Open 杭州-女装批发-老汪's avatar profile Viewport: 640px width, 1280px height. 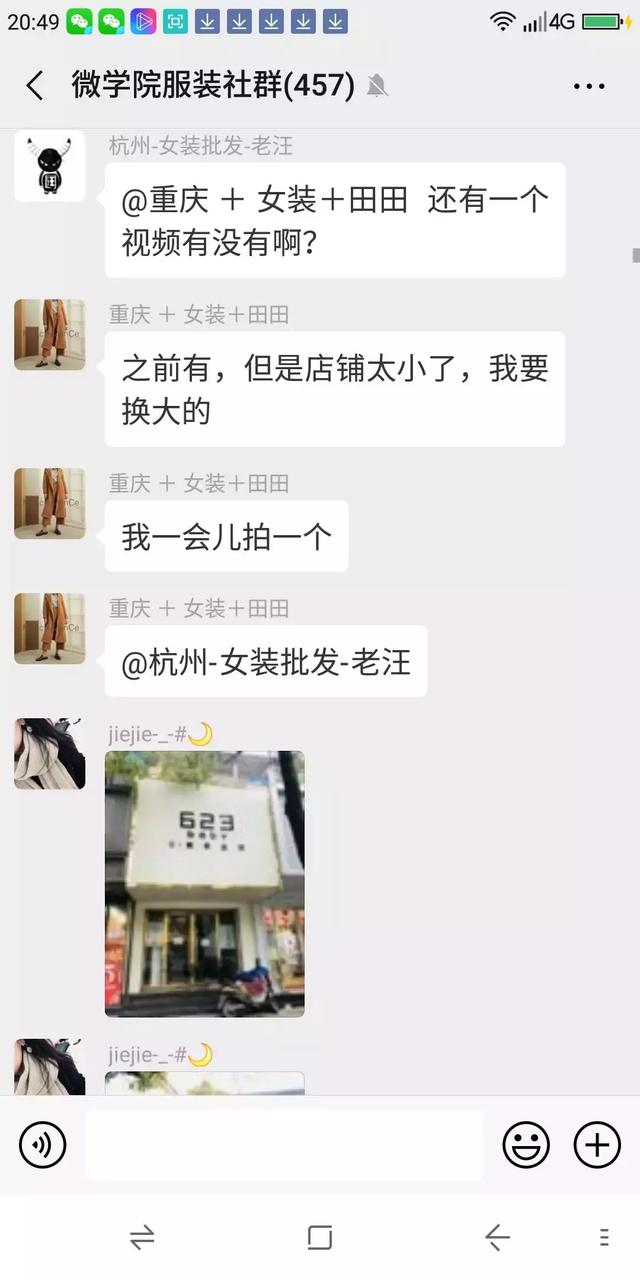[49, 165]
